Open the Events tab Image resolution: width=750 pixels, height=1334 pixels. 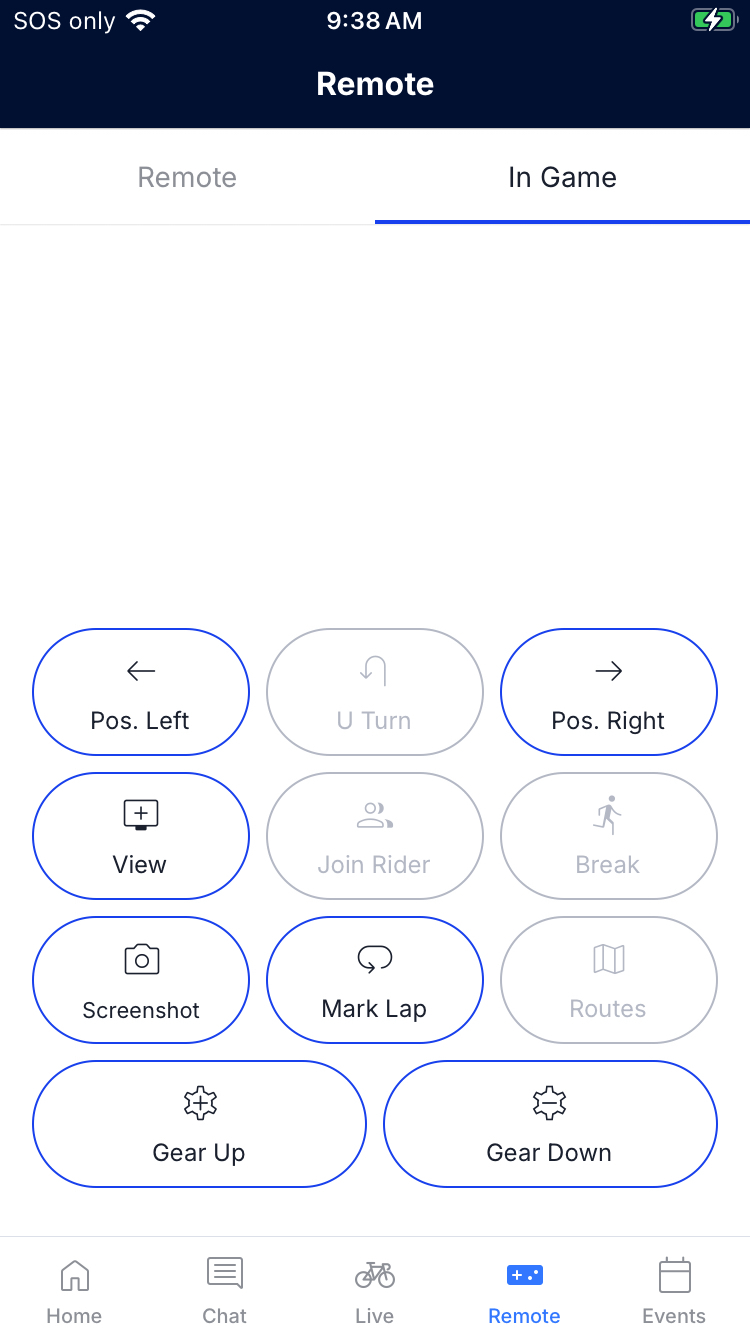click(674, 1290)
